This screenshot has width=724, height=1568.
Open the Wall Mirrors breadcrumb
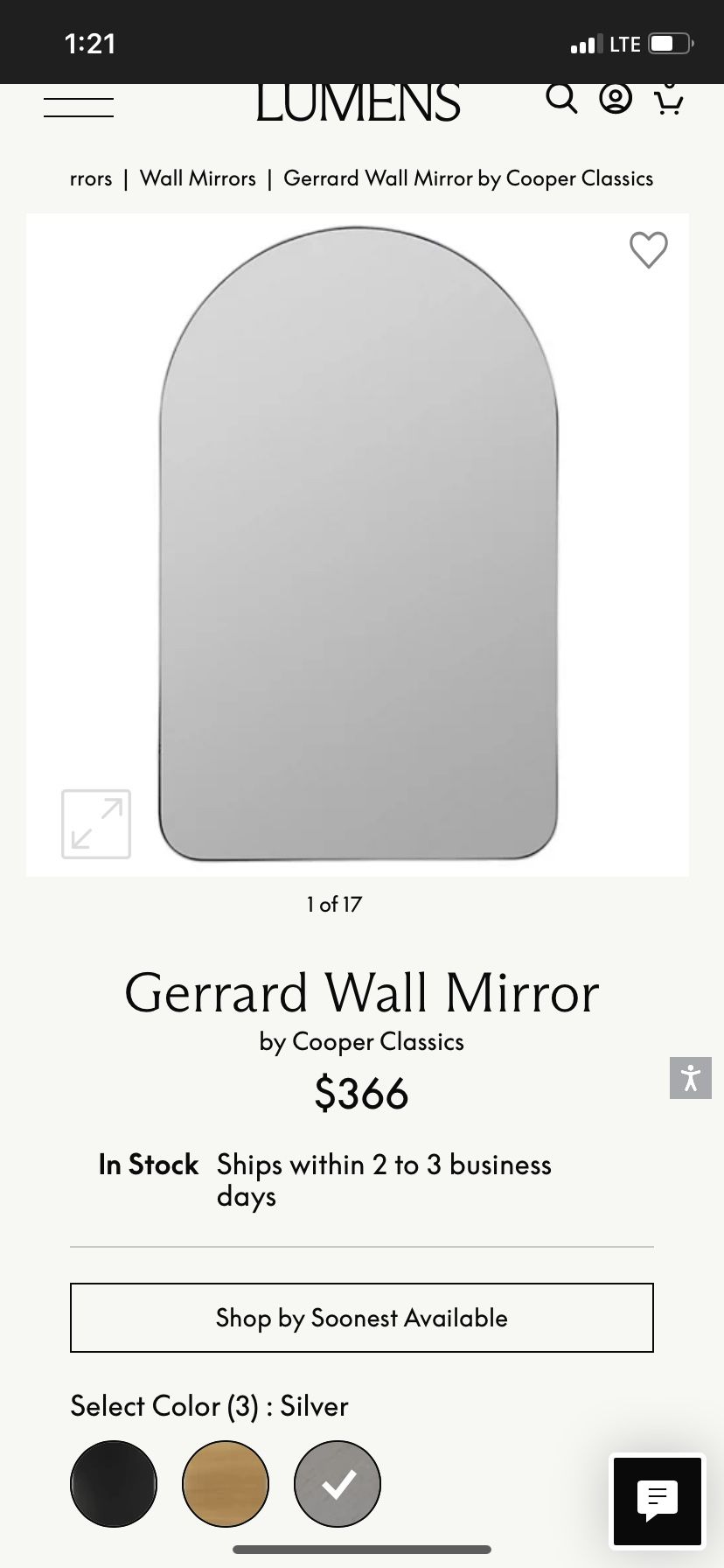coord(198,178)
